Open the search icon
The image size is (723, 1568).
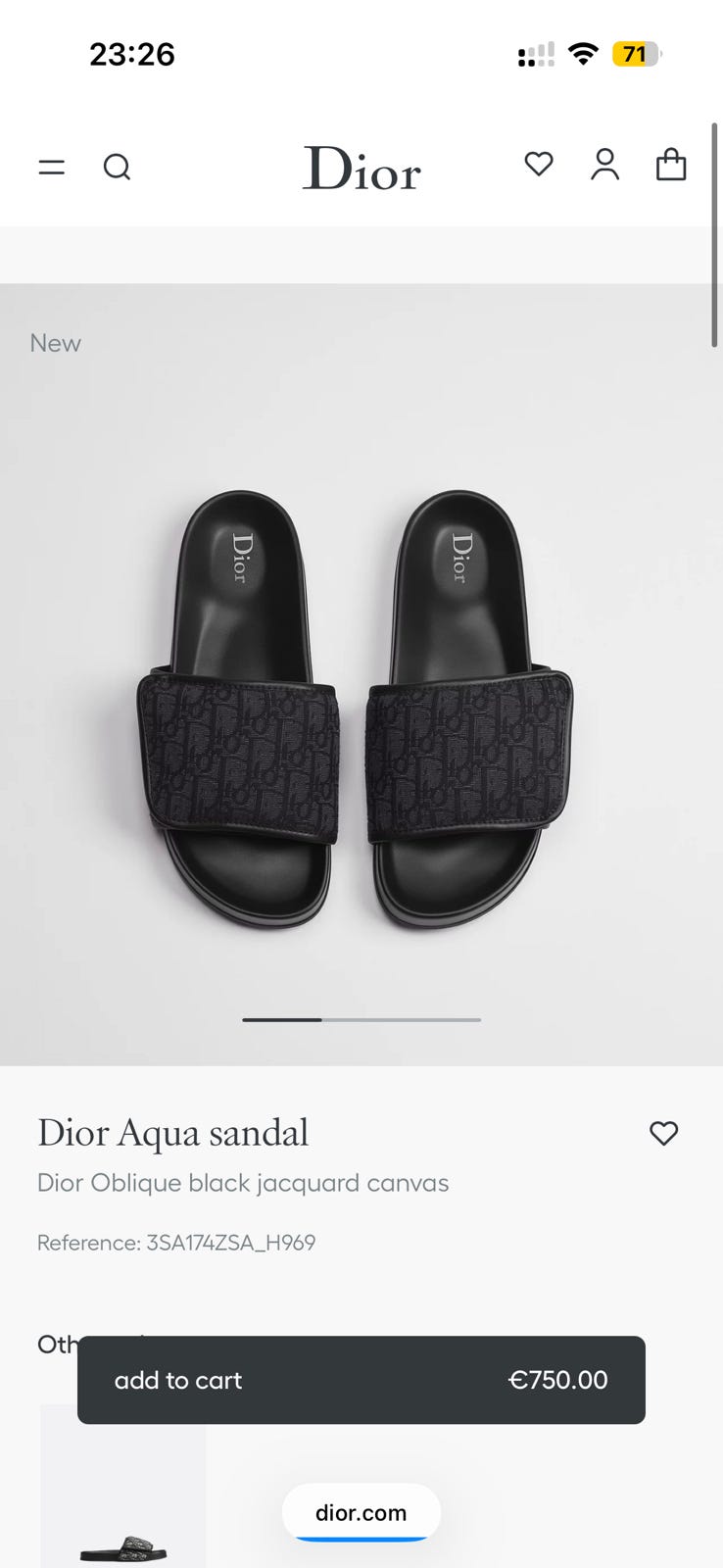point(117,168)
